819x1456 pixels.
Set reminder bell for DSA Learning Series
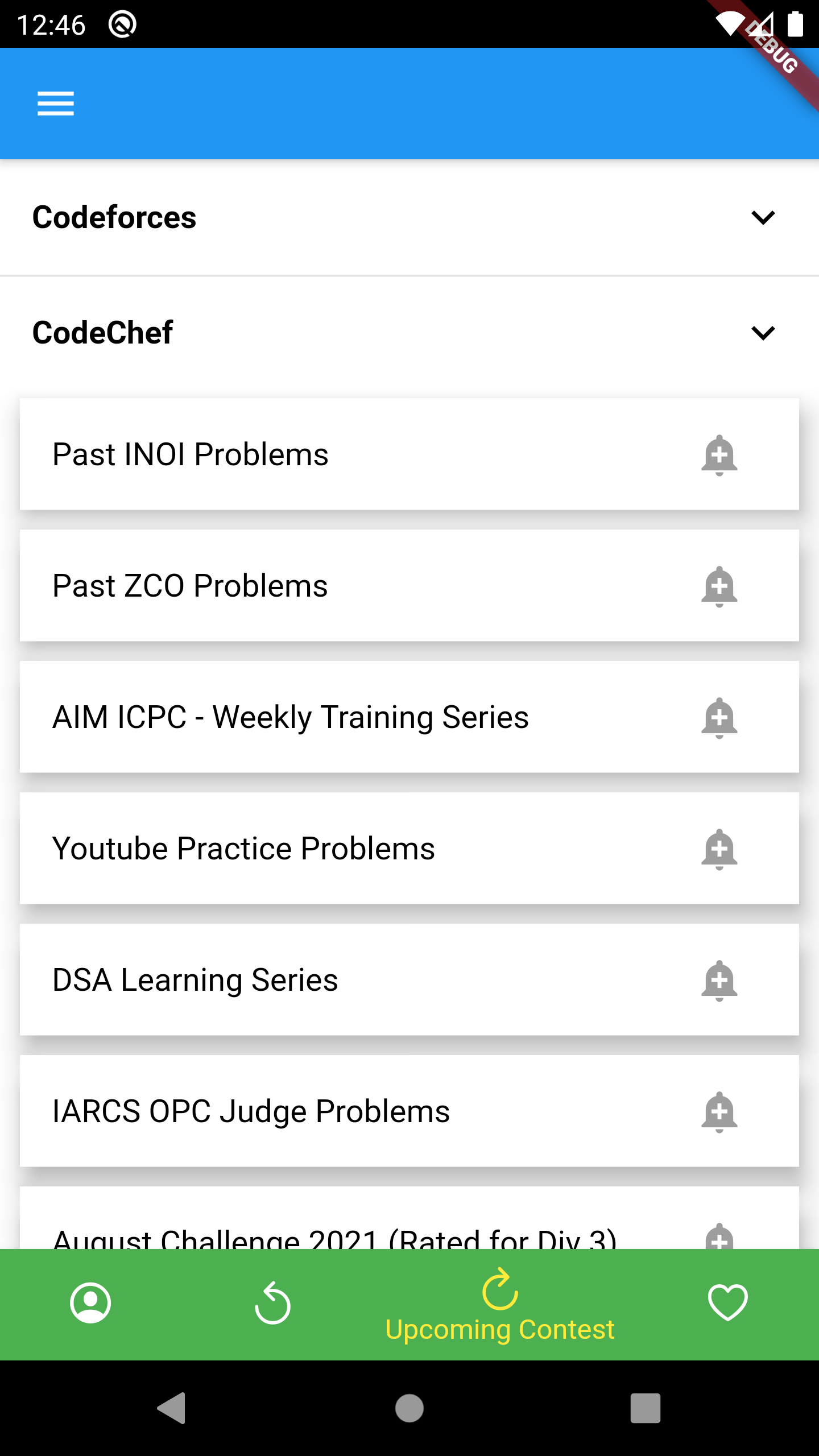click(719, 981)
